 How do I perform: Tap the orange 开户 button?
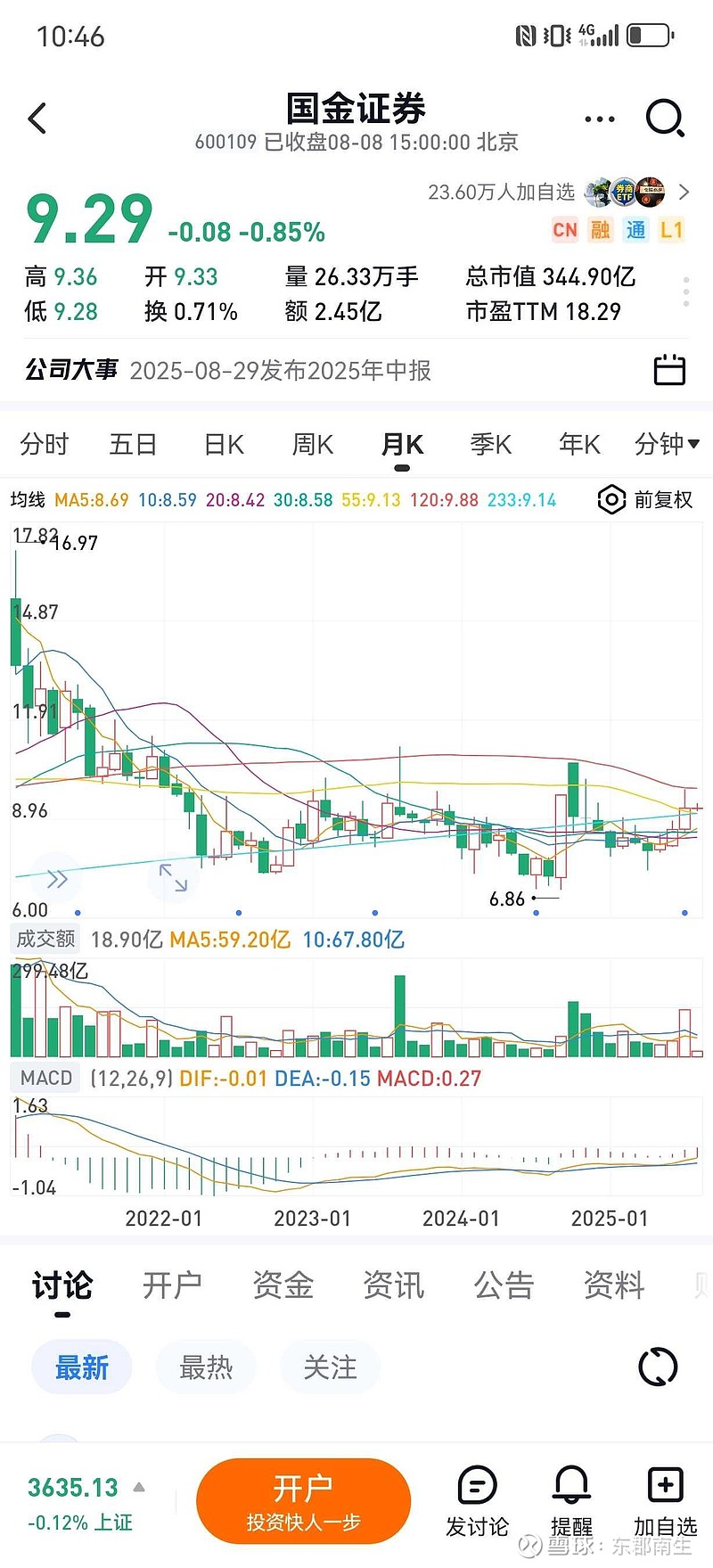pos(303,1501)
